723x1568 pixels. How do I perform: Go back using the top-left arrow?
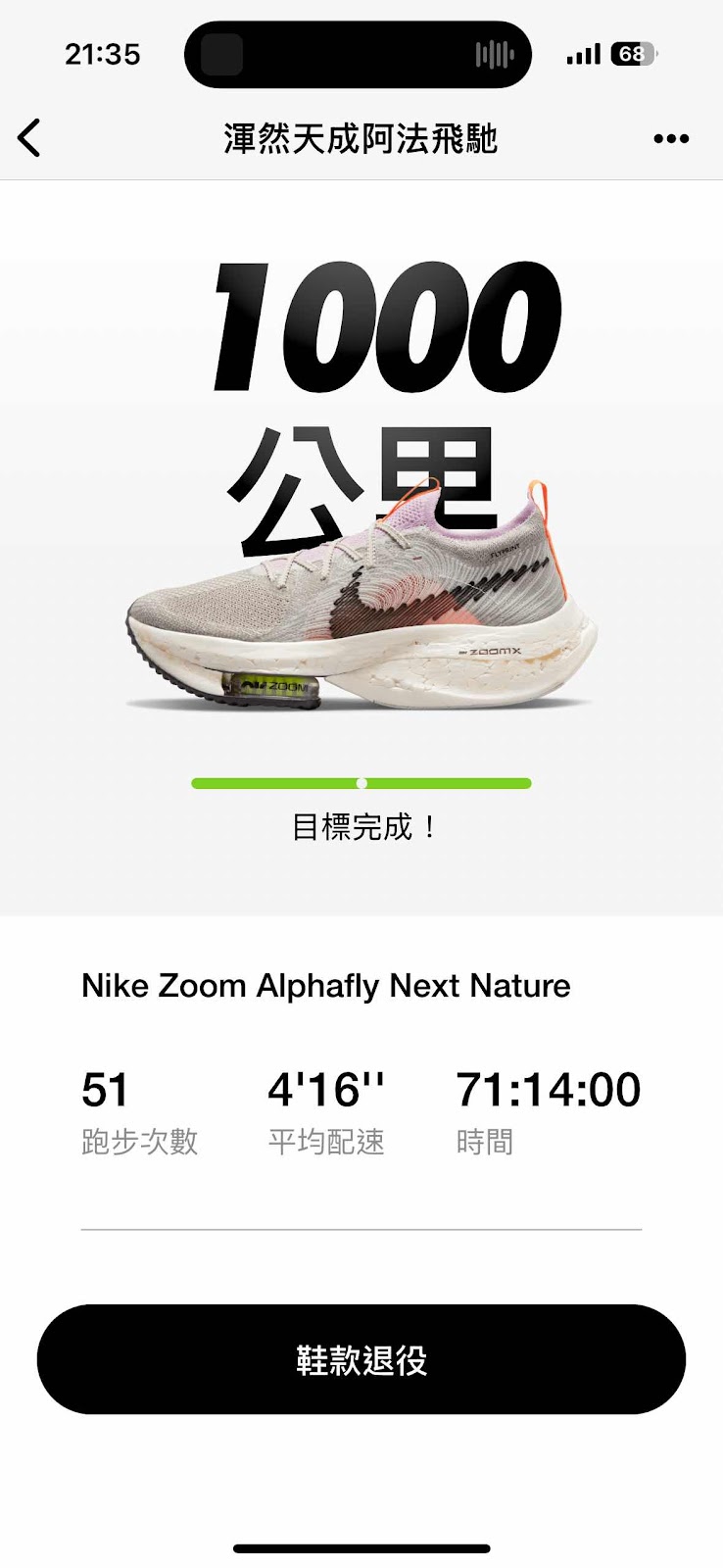[30, 138]
